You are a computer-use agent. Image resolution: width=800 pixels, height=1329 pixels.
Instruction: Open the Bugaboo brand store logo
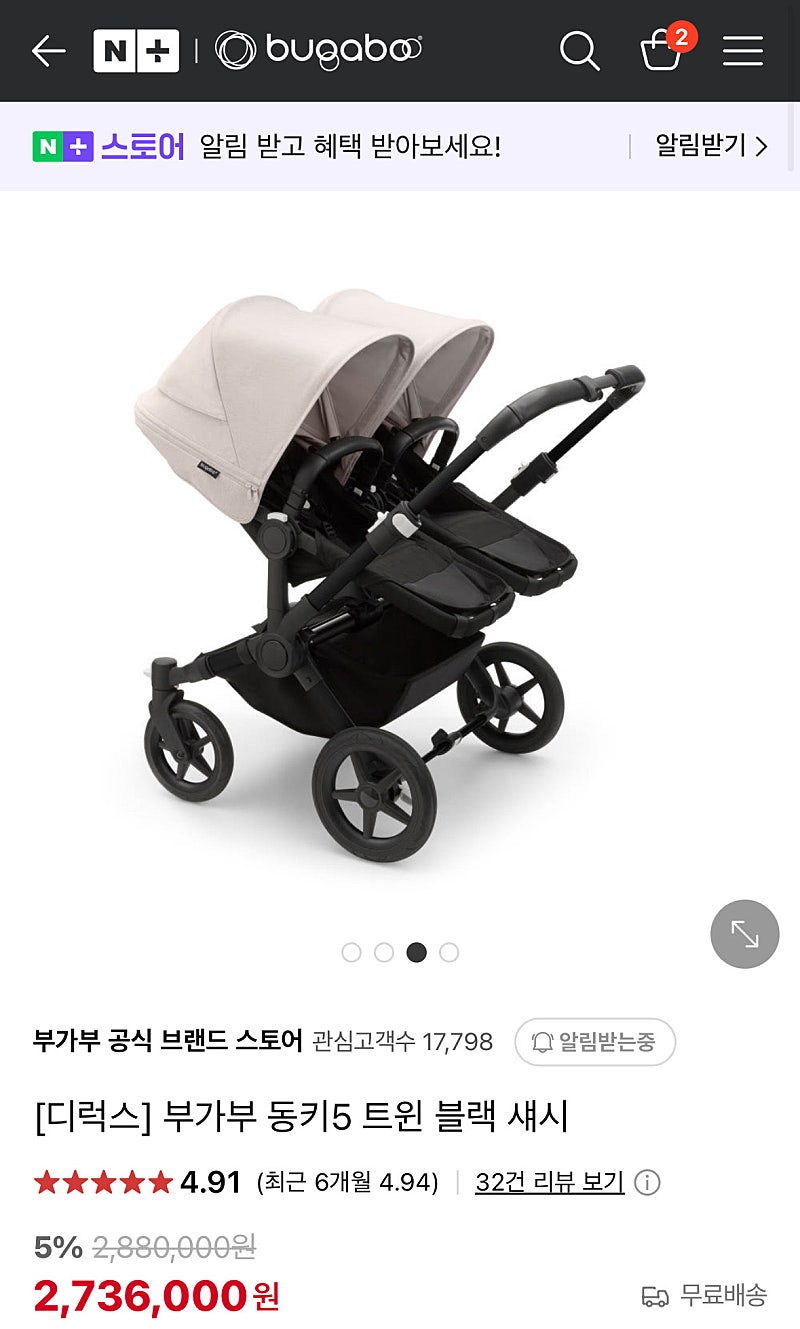(x=318, y=50)
